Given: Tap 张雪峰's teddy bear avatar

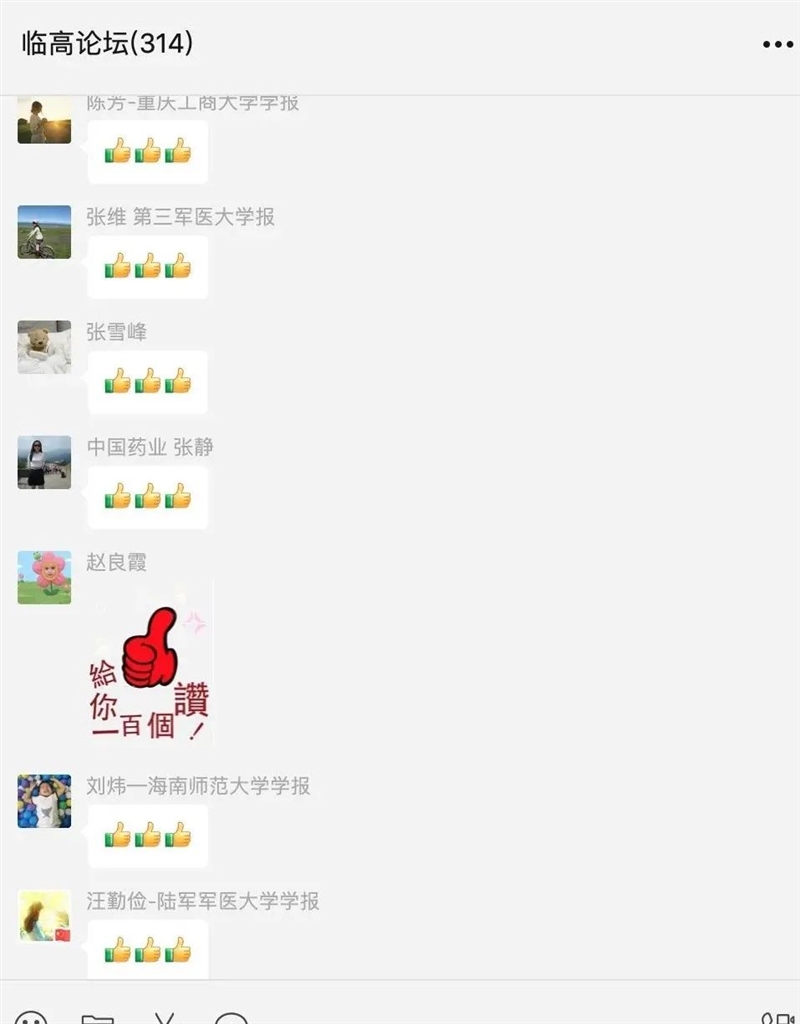Looking at the screenshot, I should tap(44, 347).
